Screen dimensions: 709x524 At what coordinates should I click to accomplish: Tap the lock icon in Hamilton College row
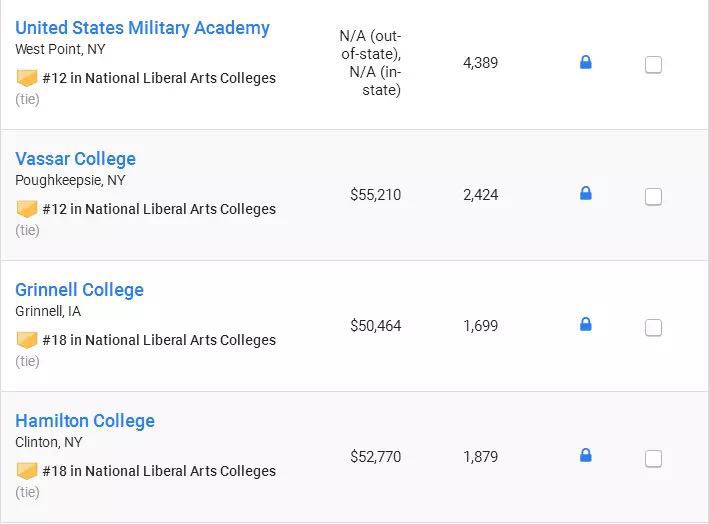pos(586,455)
